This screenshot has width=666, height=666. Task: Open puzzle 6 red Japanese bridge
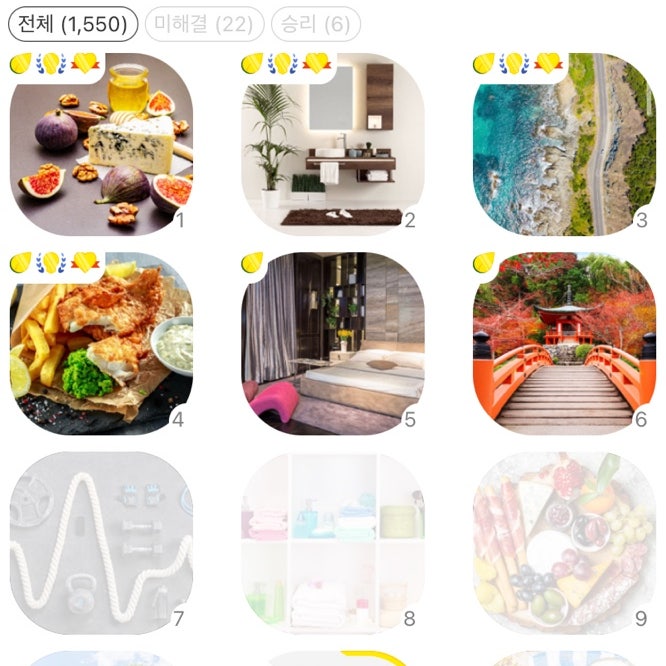coord(563,343)
